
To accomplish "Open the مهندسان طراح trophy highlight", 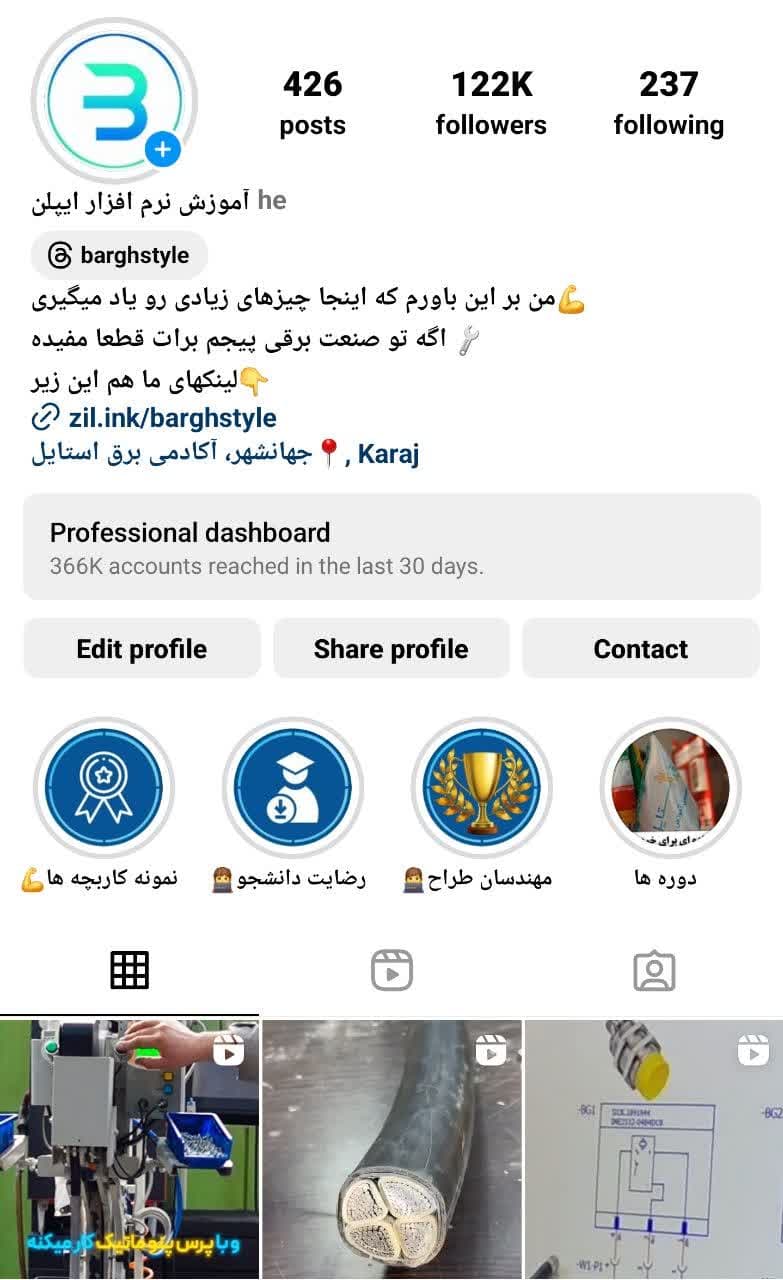I will (x=481, y=788).
